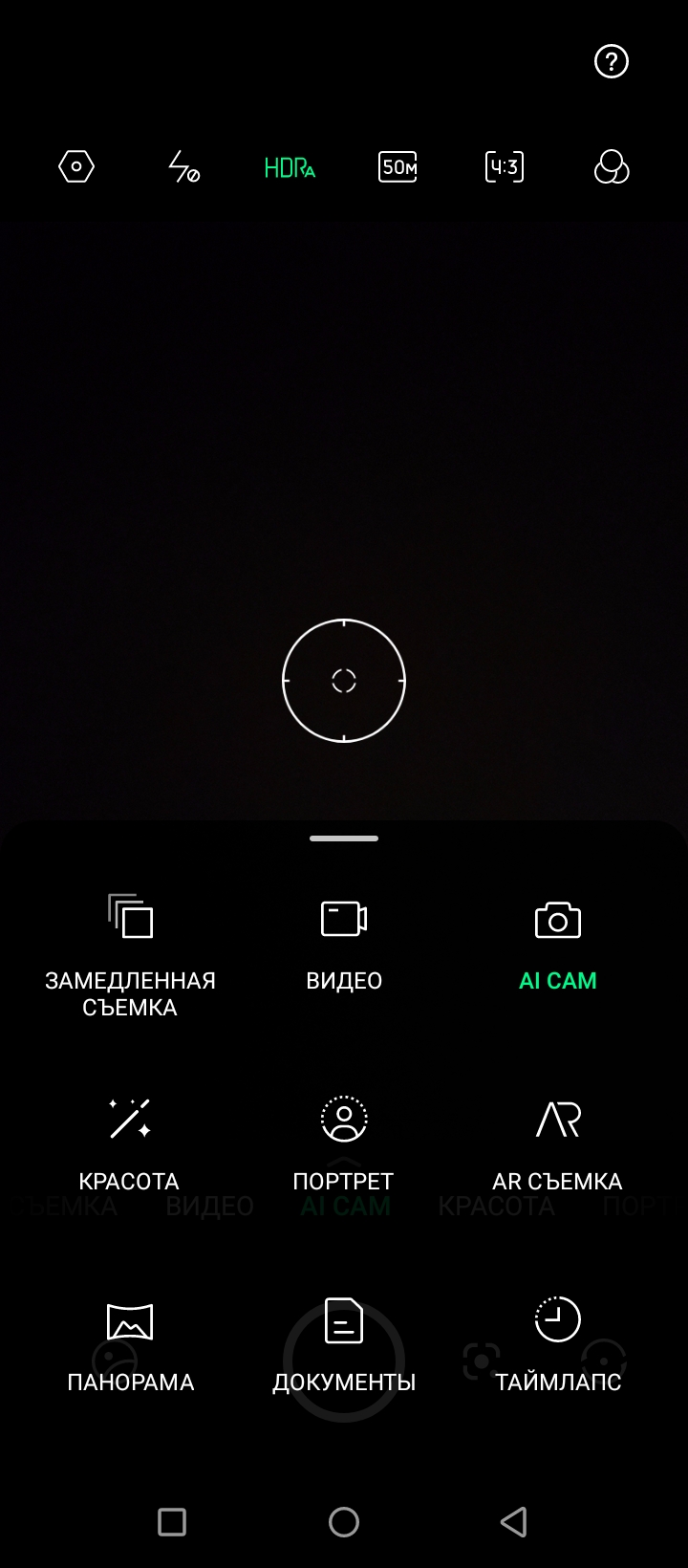Toggle the flash setting
This screenshot has height=1568, width=688.
click(183, 167)
